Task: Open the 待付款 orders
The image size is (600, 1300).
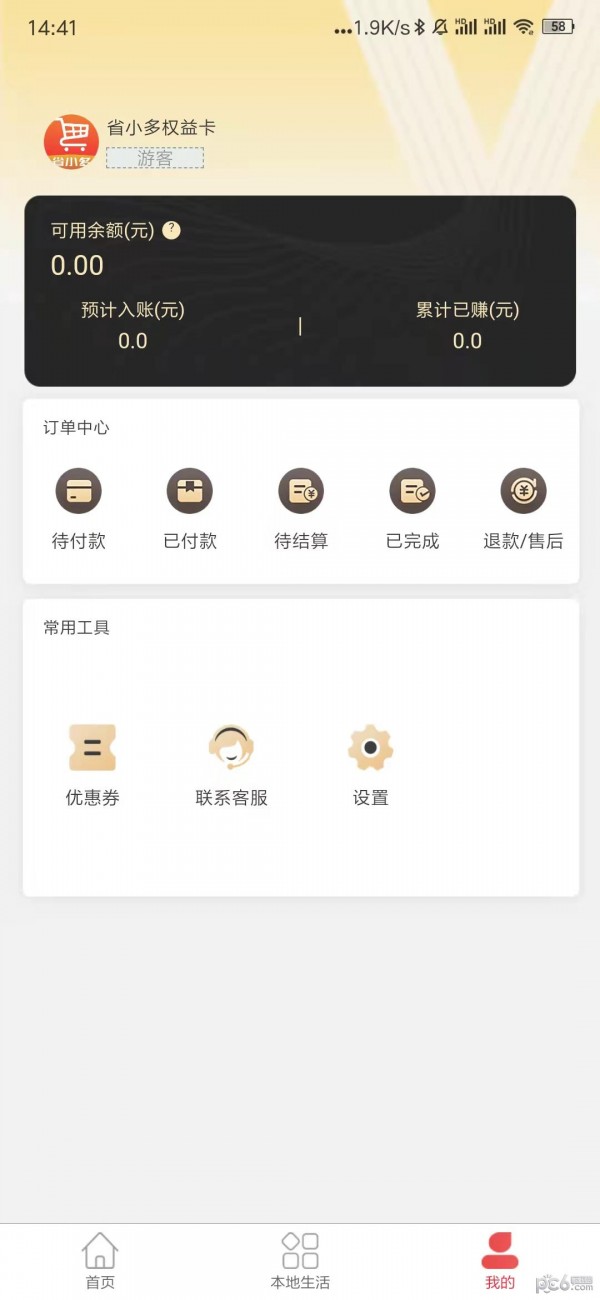Action: point(78,509)
